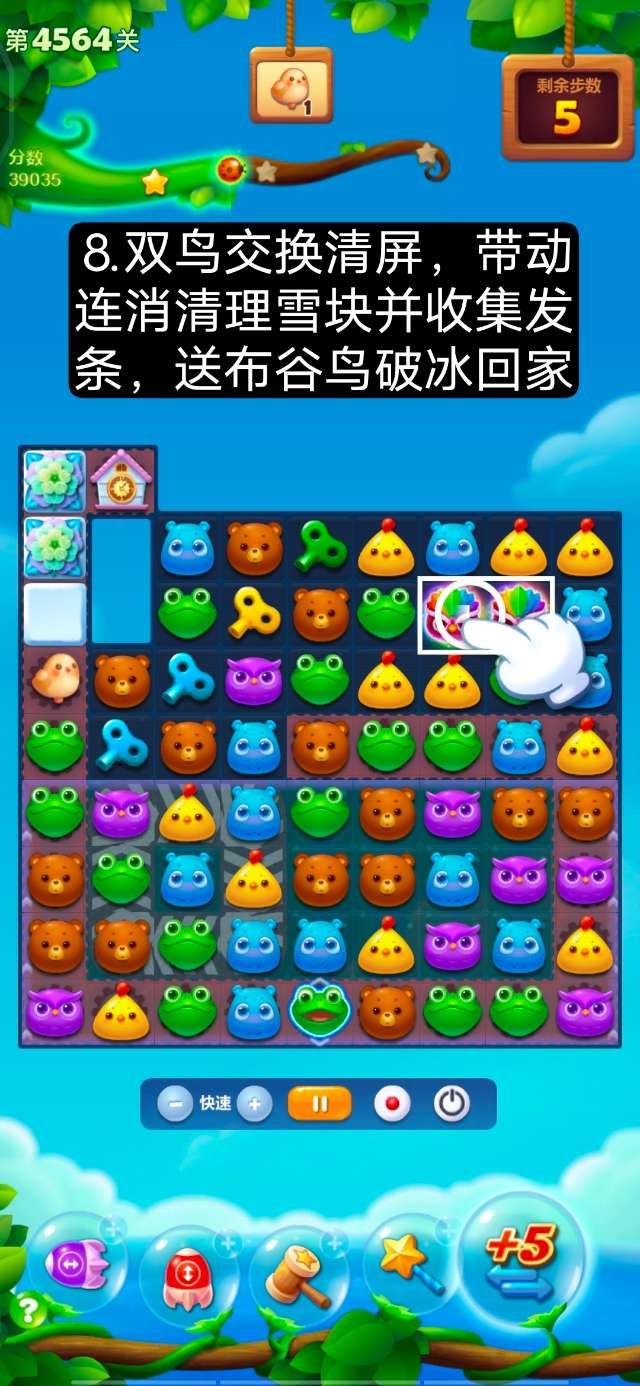Decrease the playback speed with minus
Screen dimensions: 640x1386
tap(175, 1104)
